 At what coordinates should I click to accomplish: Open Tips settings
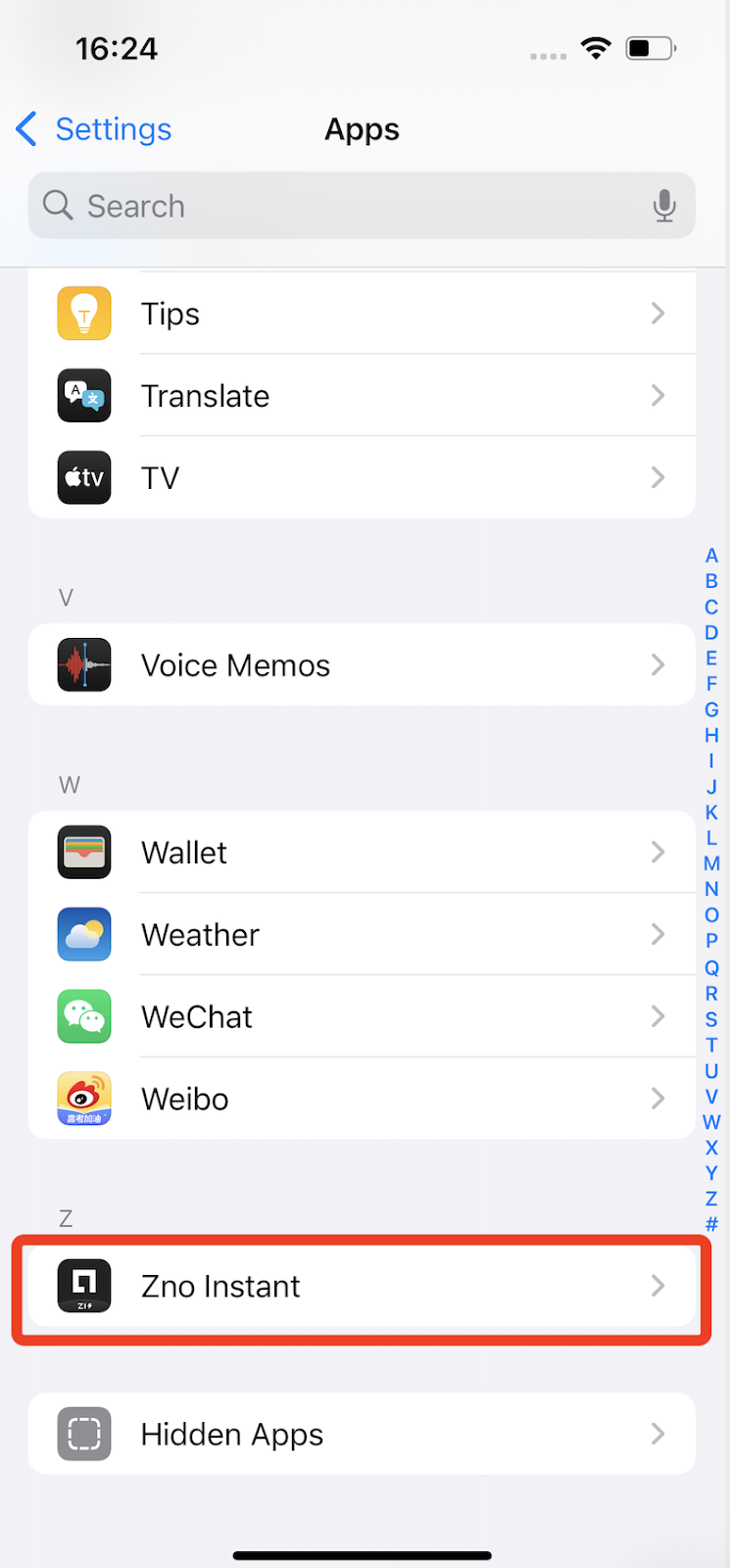click(x=362, y=314)
